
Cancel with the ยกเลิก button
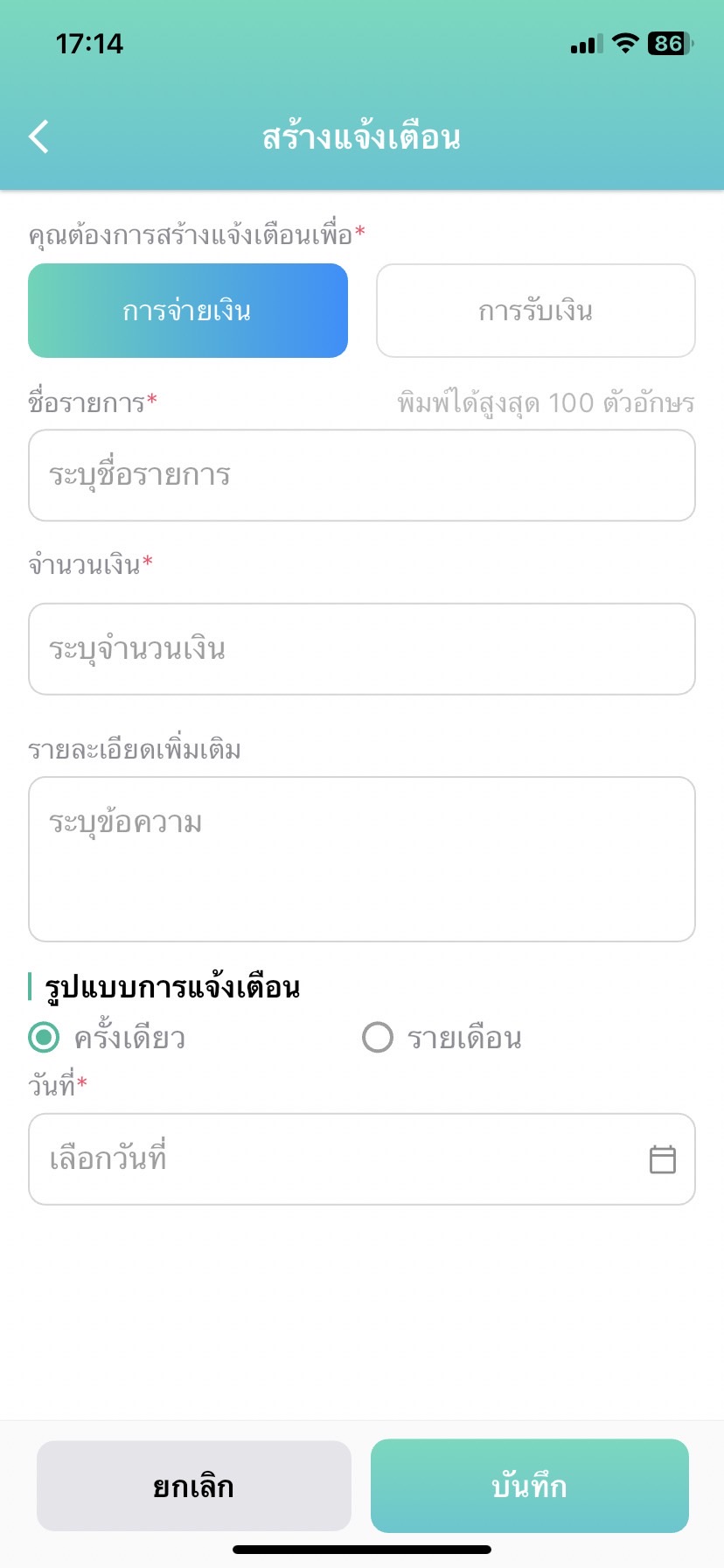click(x=193, y=1486)
